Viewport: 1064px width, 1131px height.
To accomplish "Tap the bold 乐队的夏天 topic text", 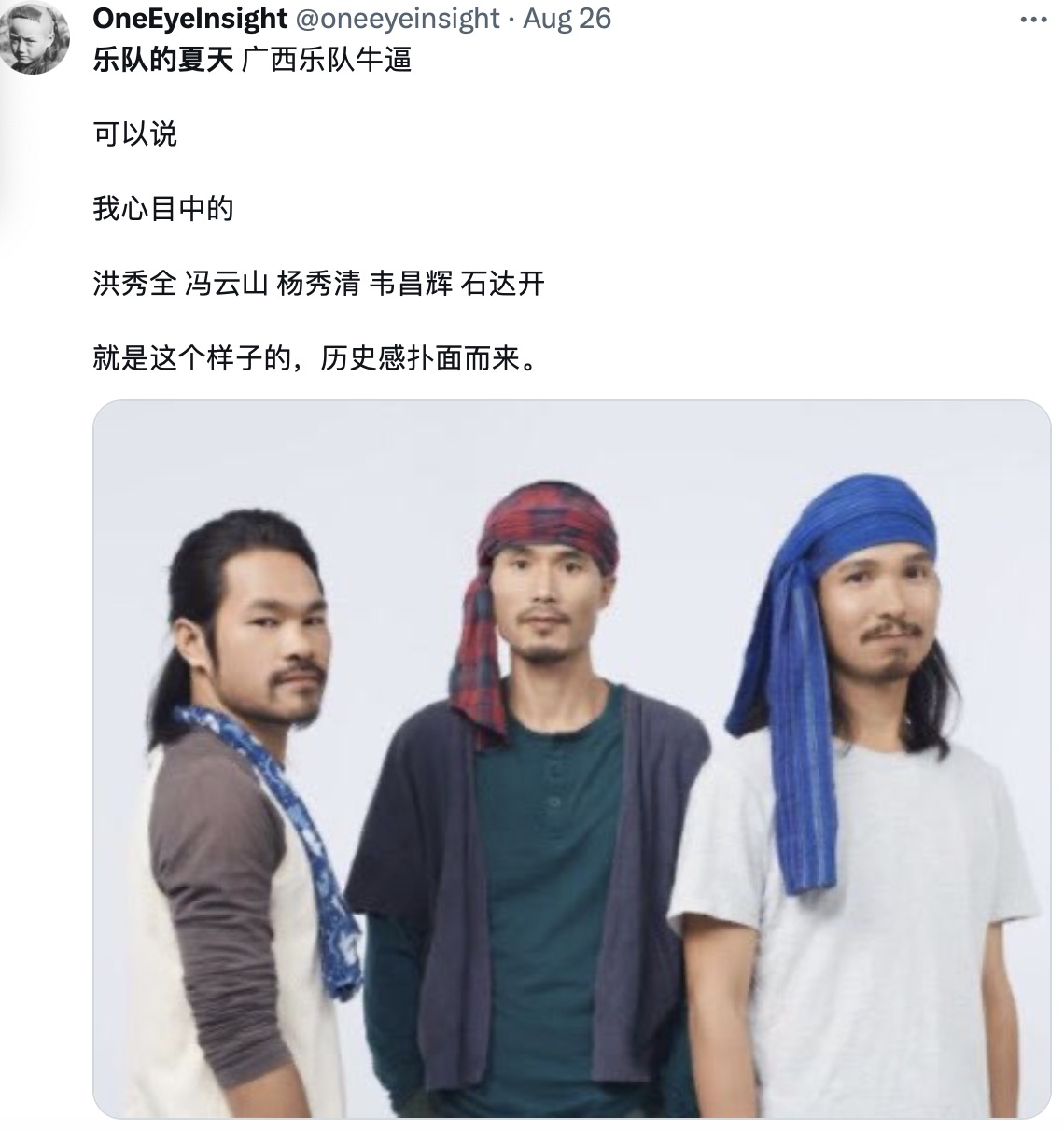I will (x=162, y=62).
